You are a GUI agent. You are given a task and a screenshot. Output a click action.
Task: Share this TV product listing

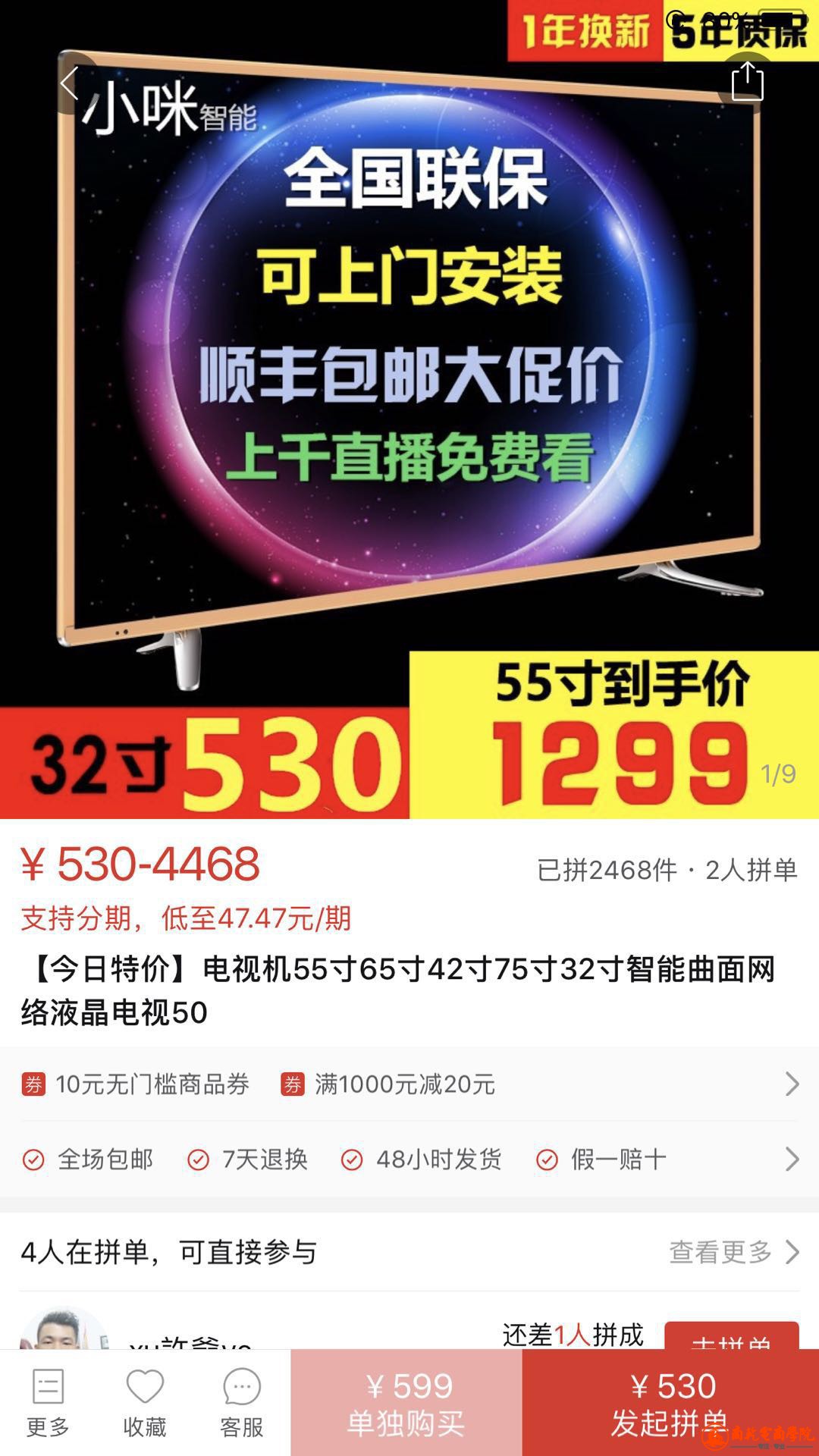(747, 81)
